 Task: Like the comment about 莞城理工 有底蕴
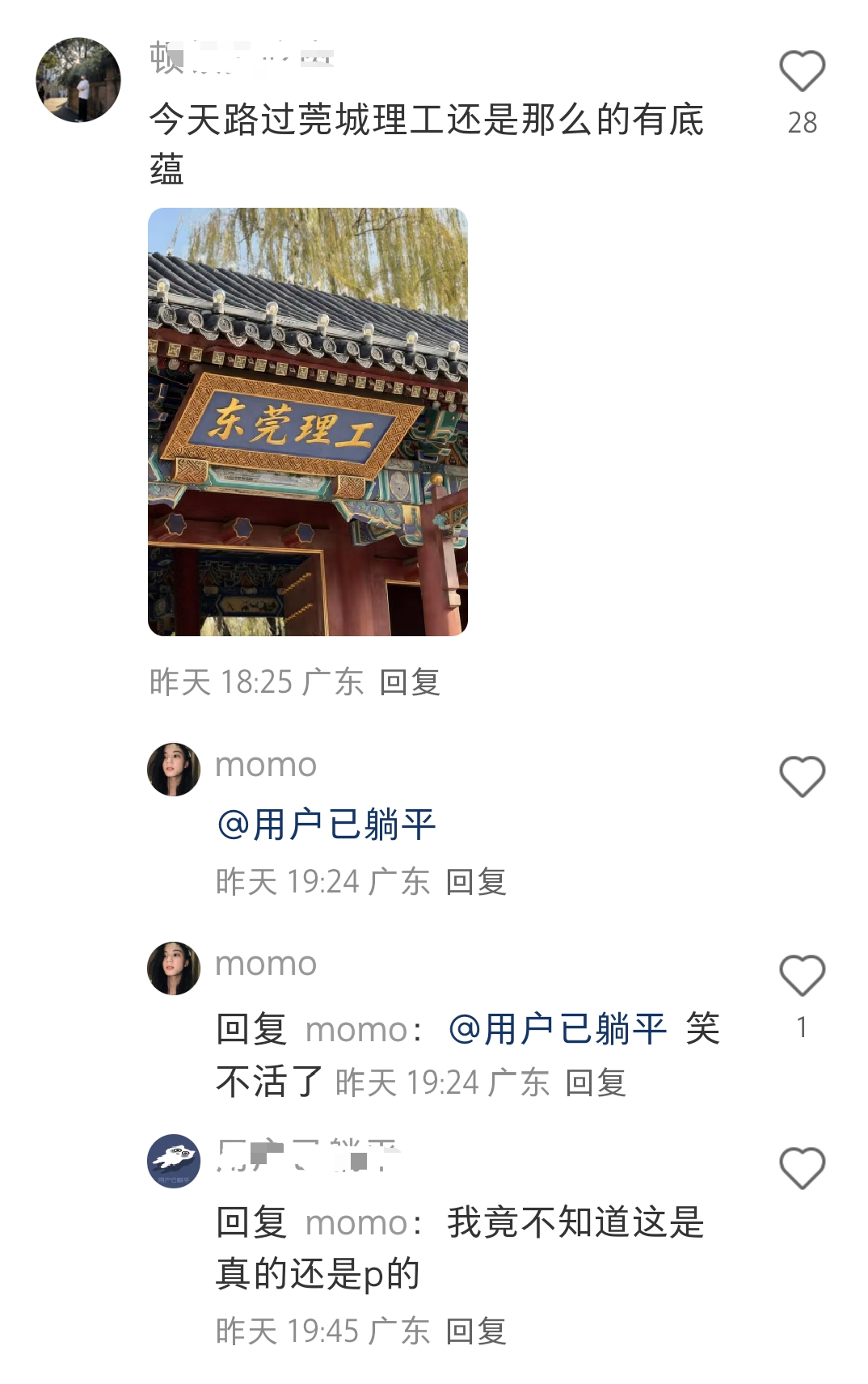801,71
